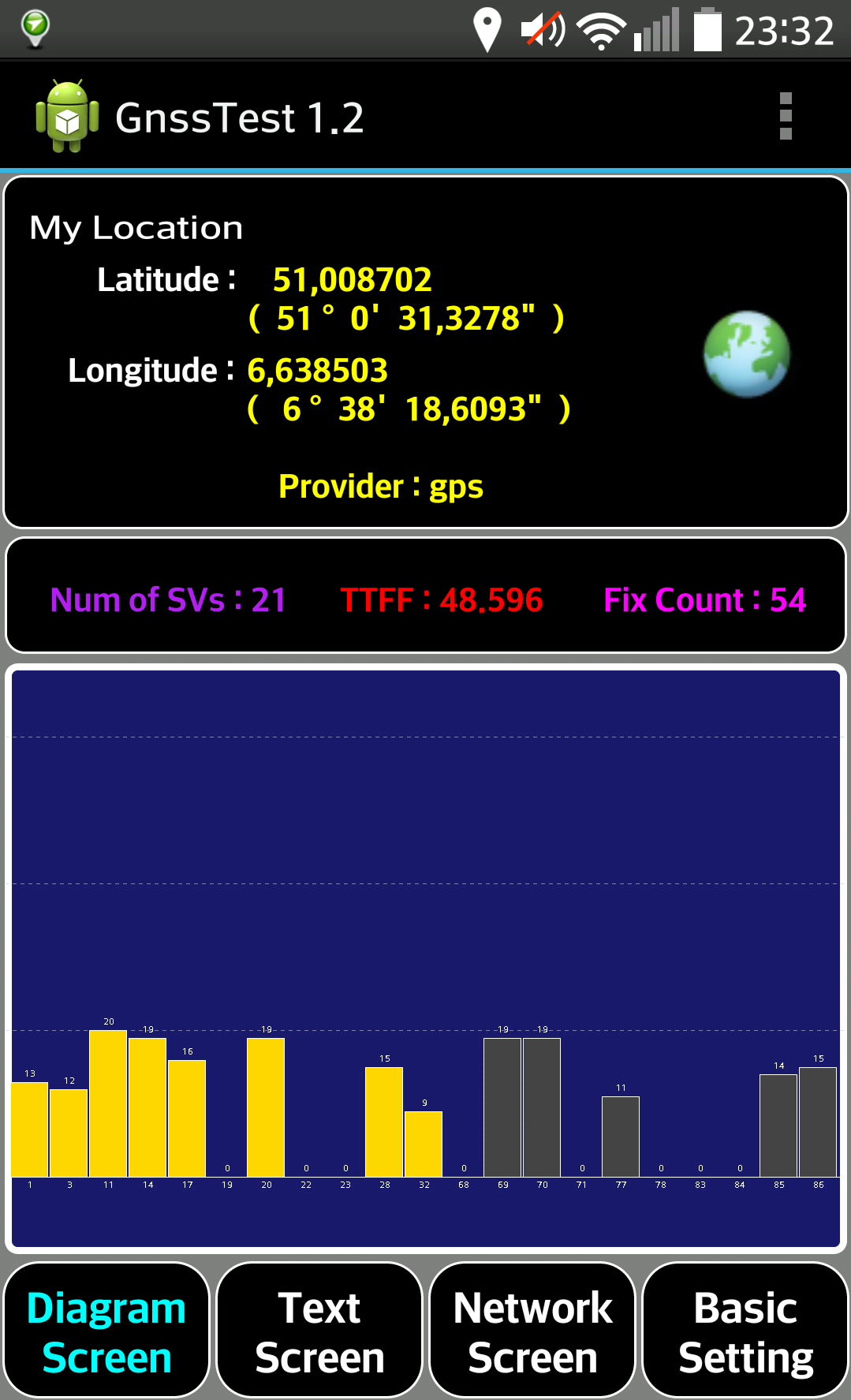Tap the globe map icon
The height and width of the screenshot is (1400, 851).
click(746, 354)
